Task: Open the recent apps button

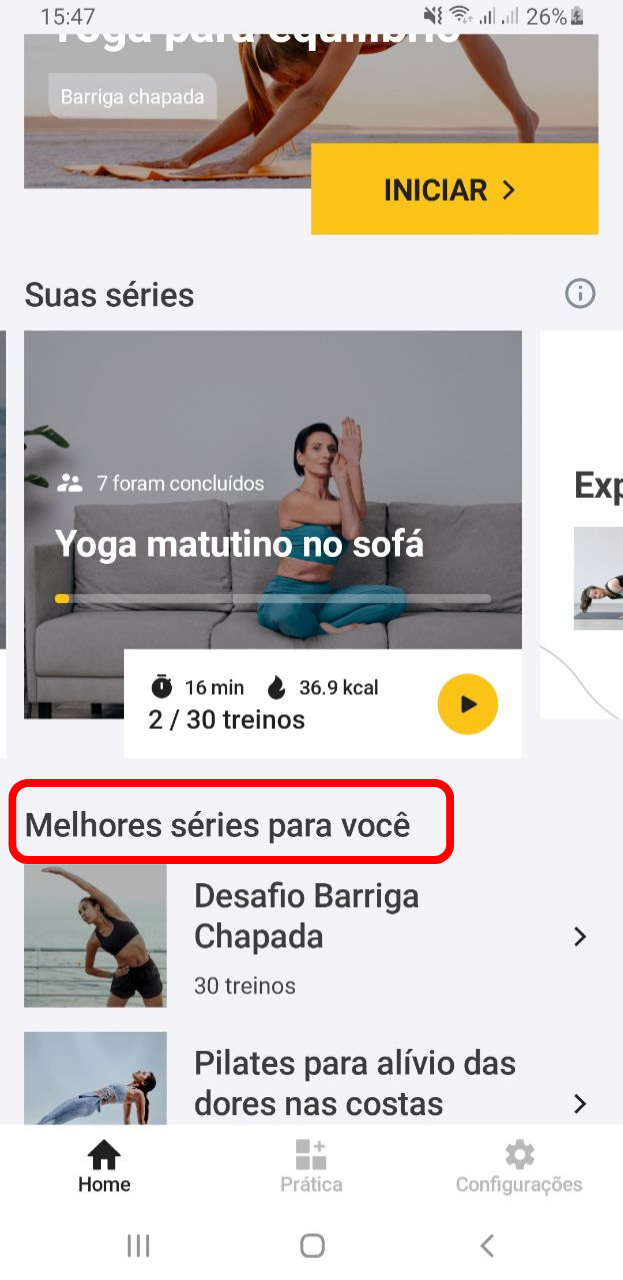Action: 138,1245
